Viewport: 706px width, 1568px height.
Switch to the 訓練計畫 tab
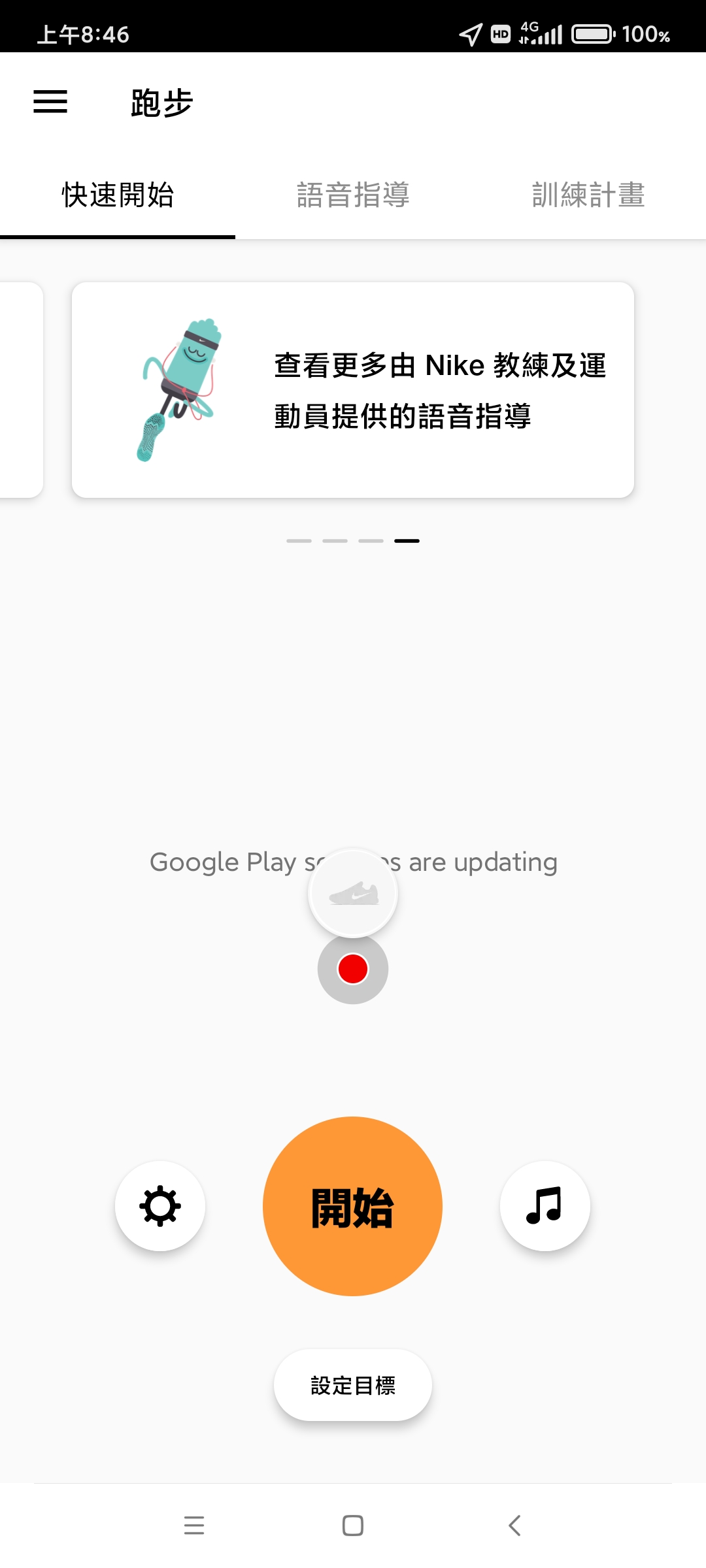[588, 195]
